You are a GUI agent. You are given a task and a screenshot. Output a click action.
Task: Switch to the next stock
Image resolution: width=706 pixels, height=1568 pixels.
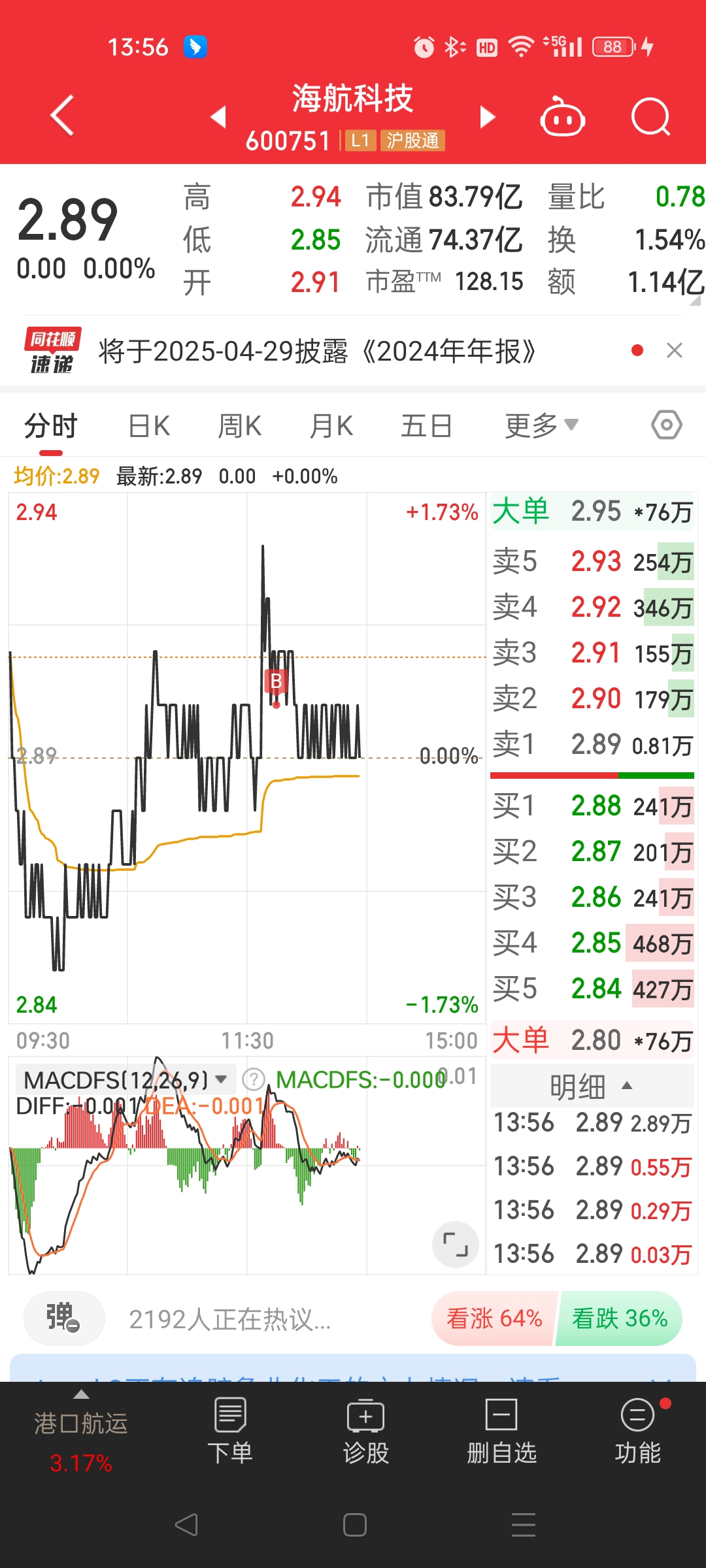pos(487,117)
